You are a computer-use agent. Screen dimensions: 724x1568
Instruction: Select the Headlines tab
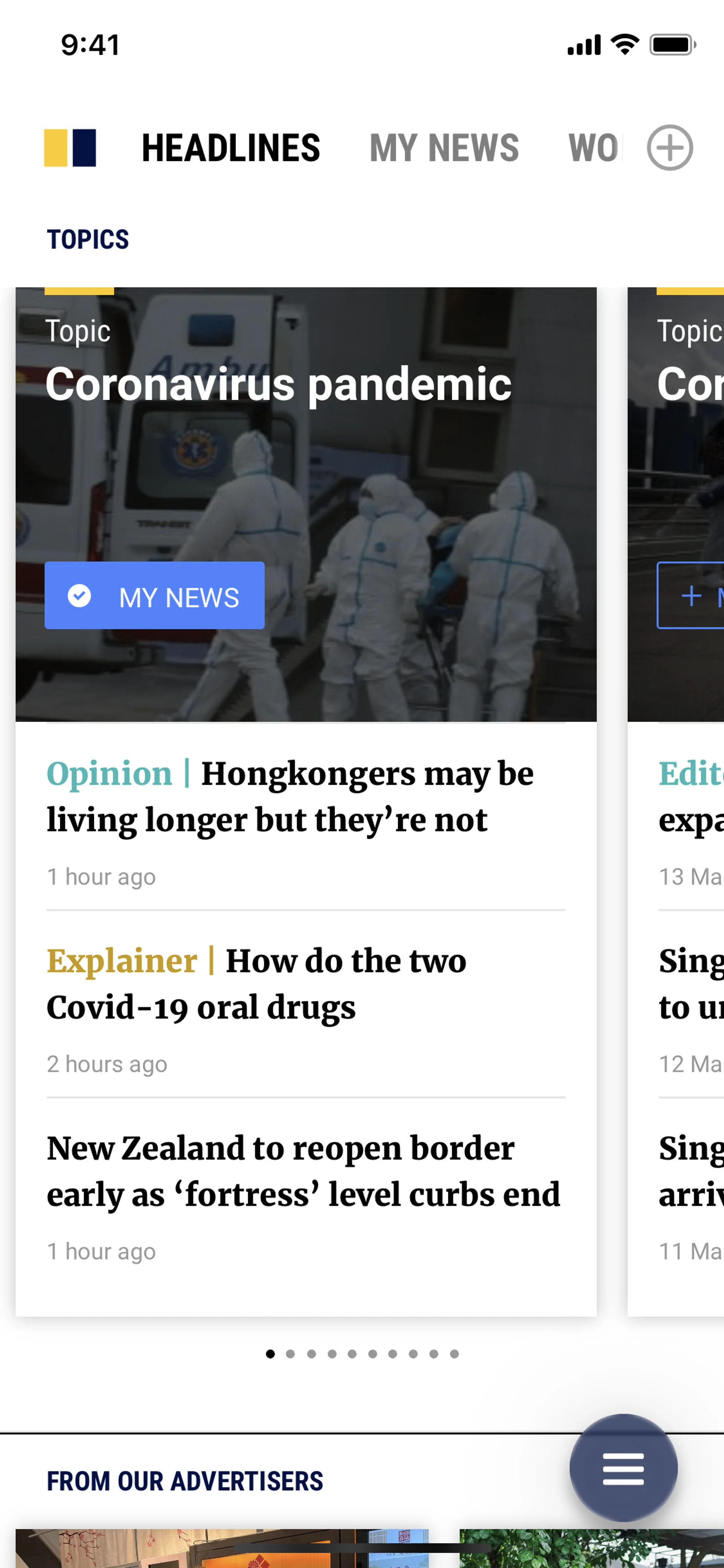point(230,148)
